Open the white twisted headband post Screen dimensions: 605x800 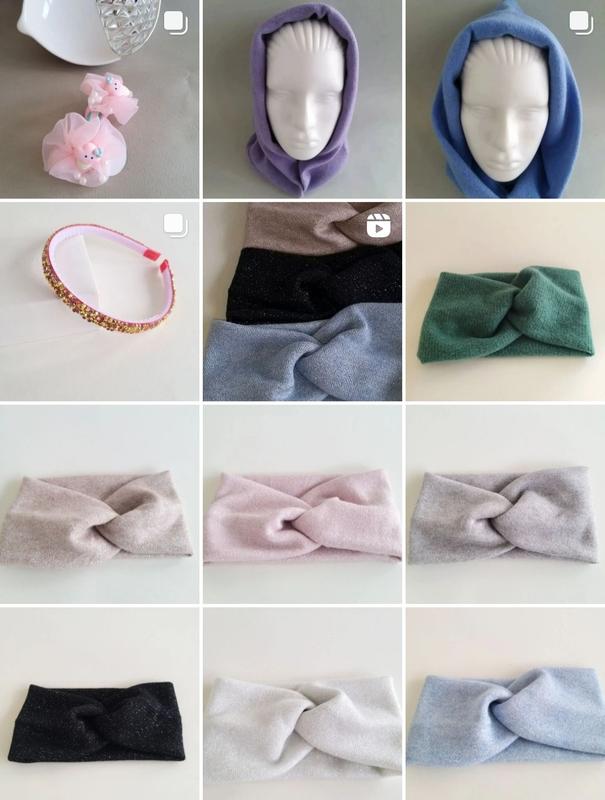tap(302, 704)
